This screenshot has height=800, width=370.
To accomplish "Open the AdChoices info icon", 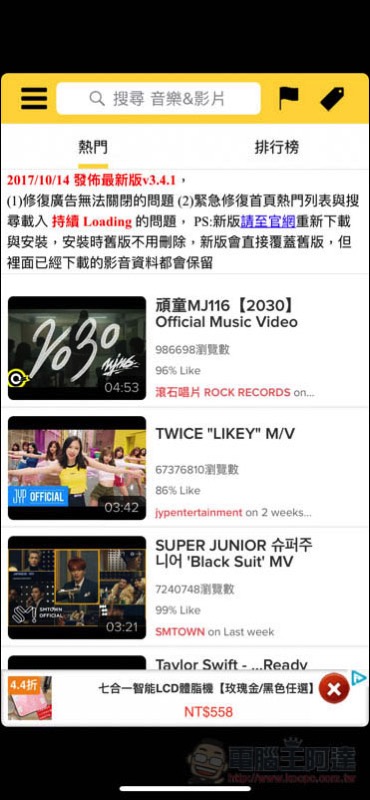I will coord(359,678).
